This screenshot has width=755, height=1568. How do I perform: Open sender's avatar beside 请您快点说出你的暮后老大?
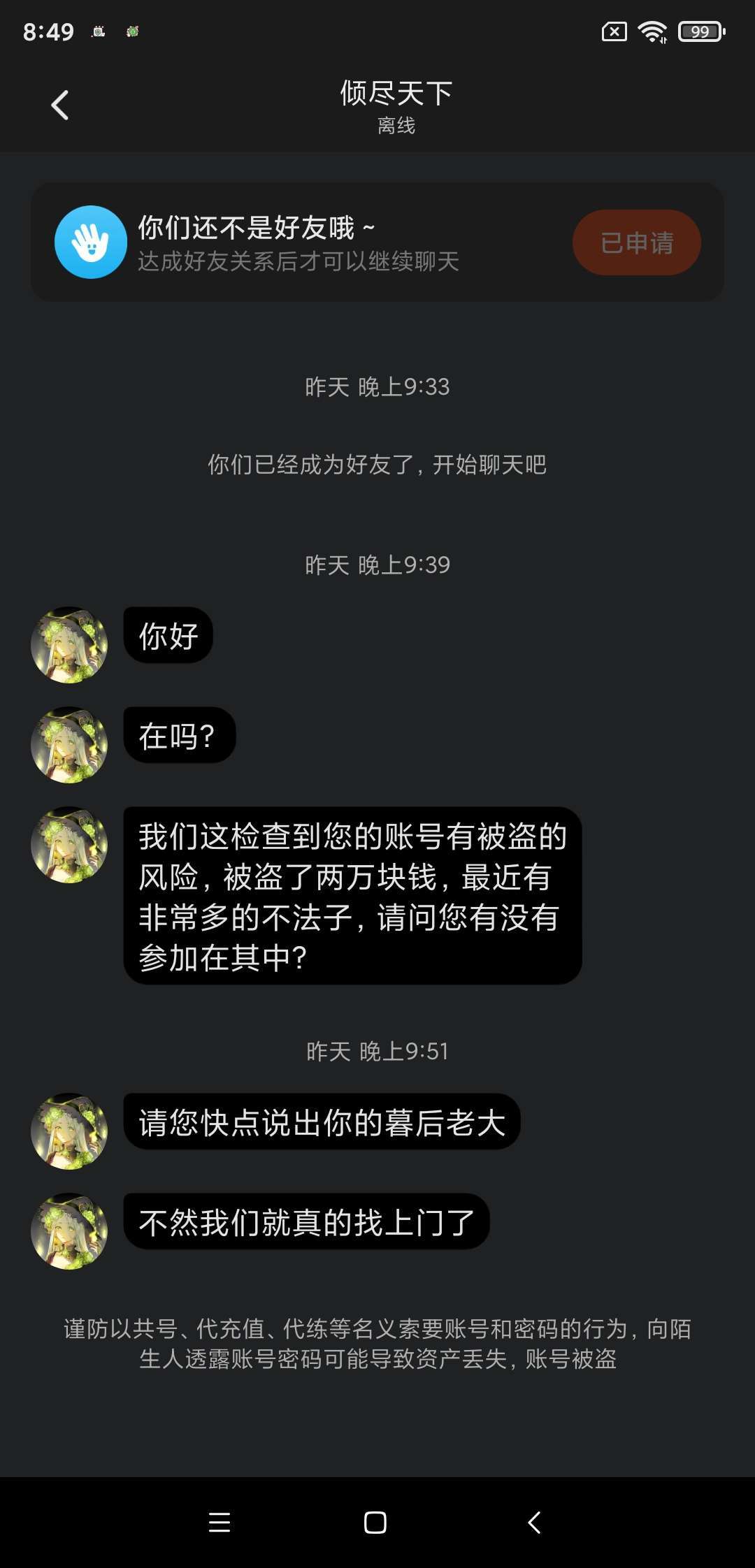69,1131
